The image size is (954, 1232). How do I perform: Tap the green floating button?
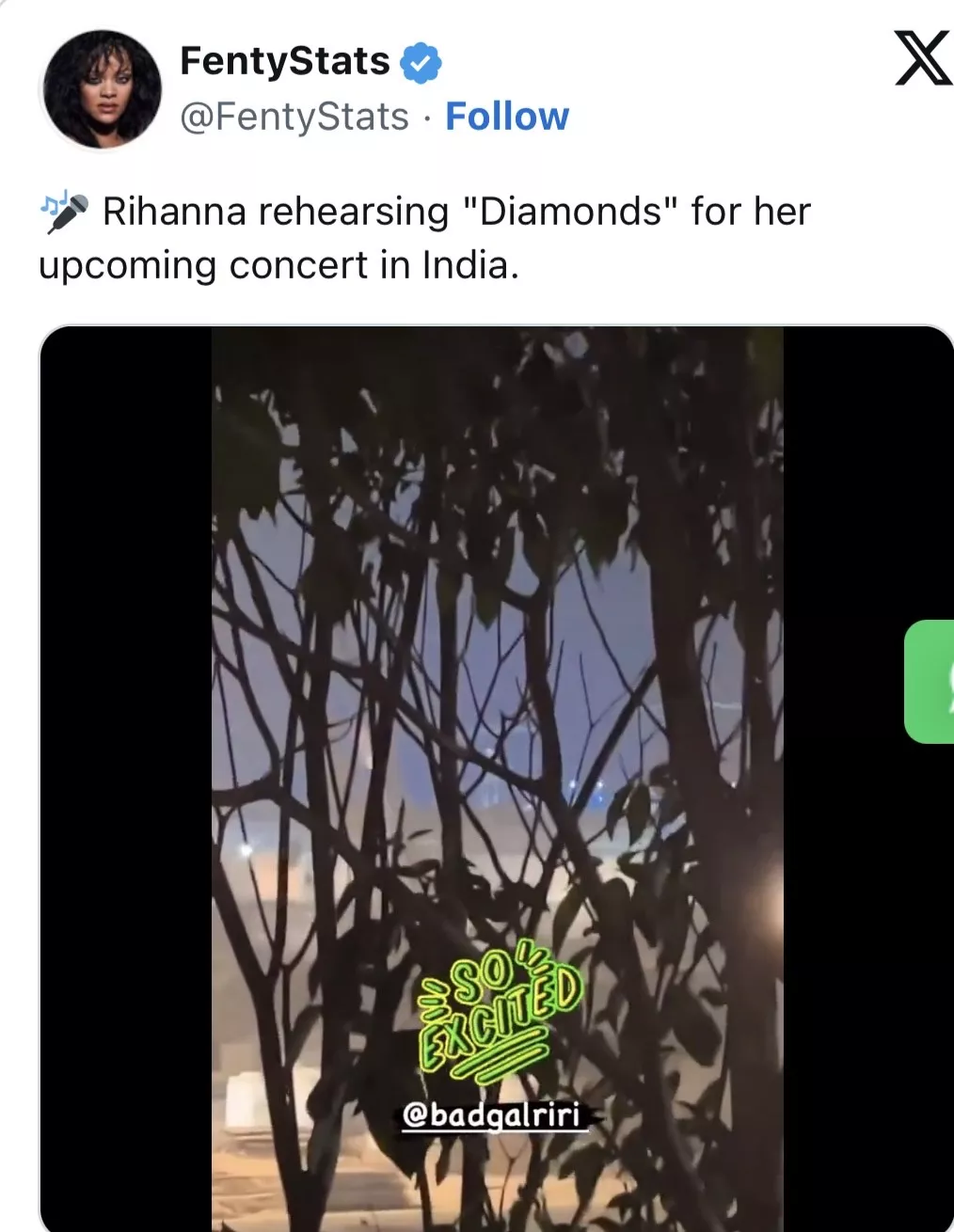pyautogui.click(x=930, y=682)
